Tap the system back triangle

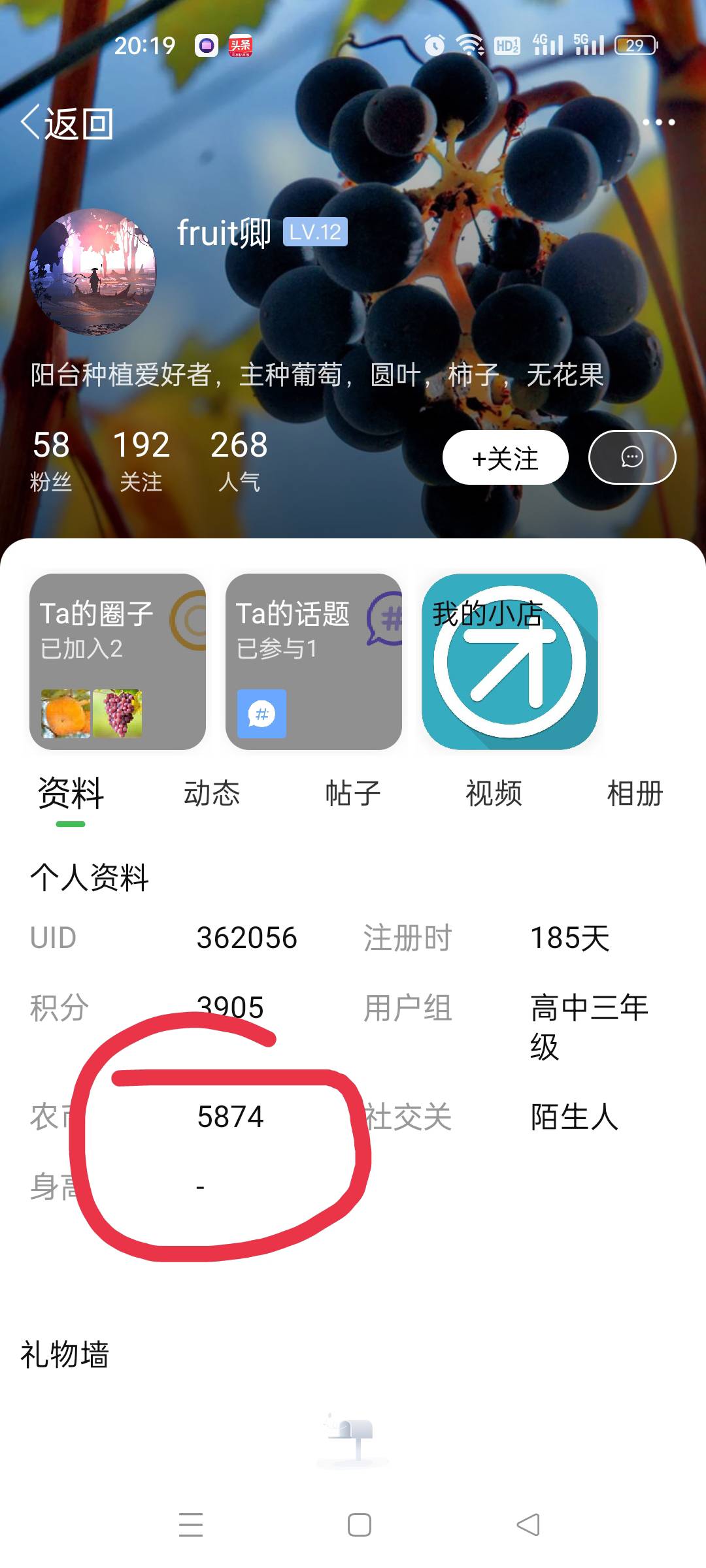point(528,1525)
